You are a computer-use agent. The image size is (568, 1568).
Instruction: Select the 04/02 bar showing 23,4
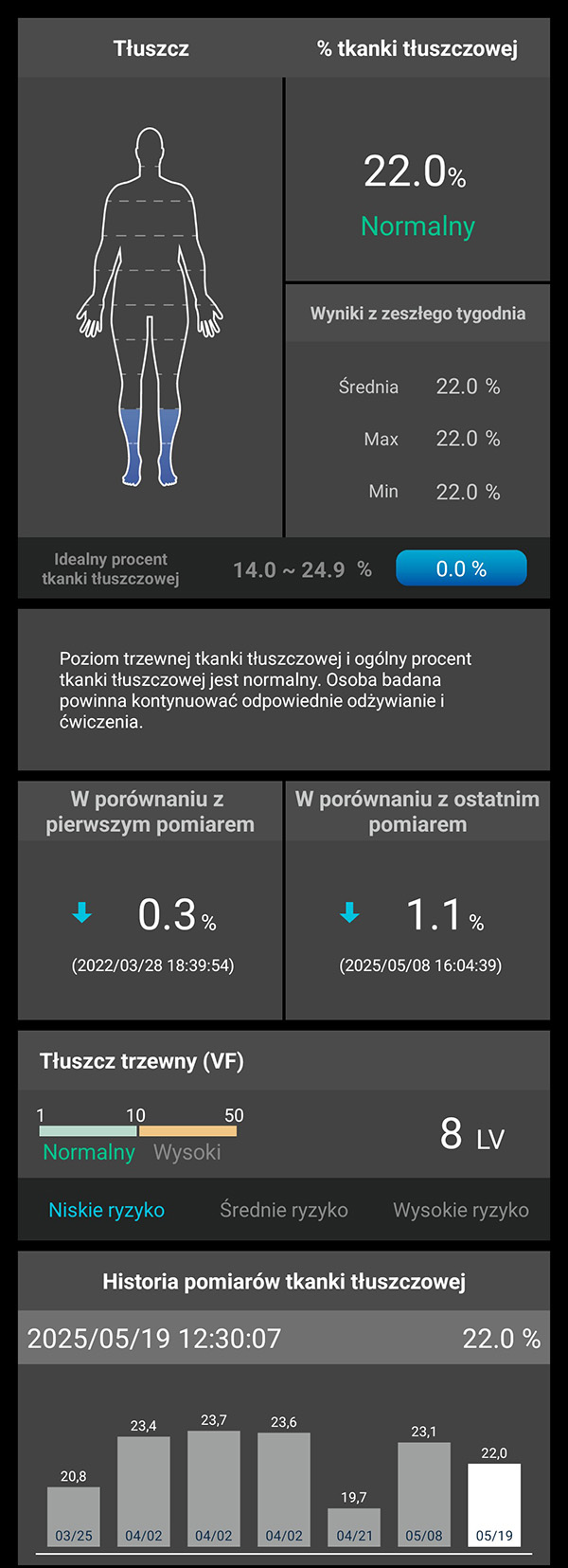[x=144, y=1492]
